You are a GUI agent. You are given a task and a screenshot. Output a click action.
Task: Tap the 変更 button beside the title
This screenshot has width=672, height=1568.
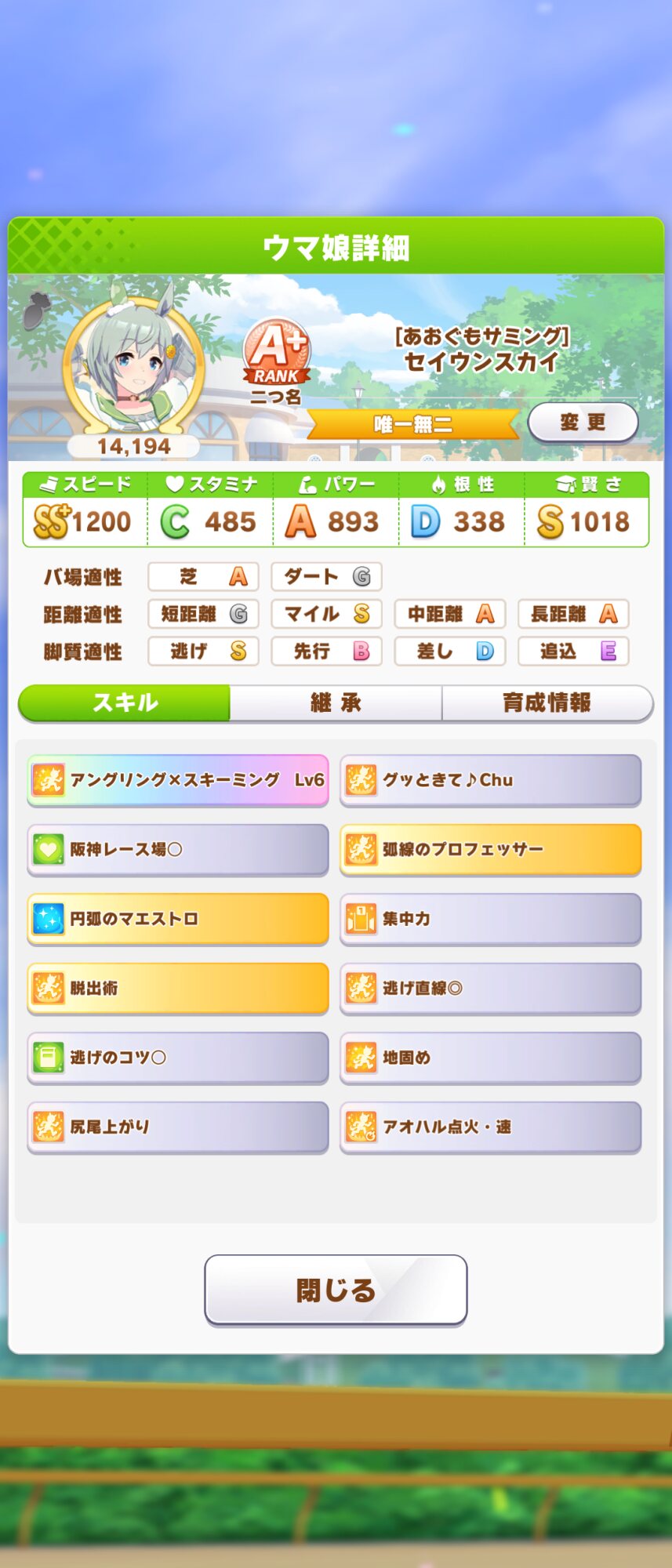click(583, 423)
